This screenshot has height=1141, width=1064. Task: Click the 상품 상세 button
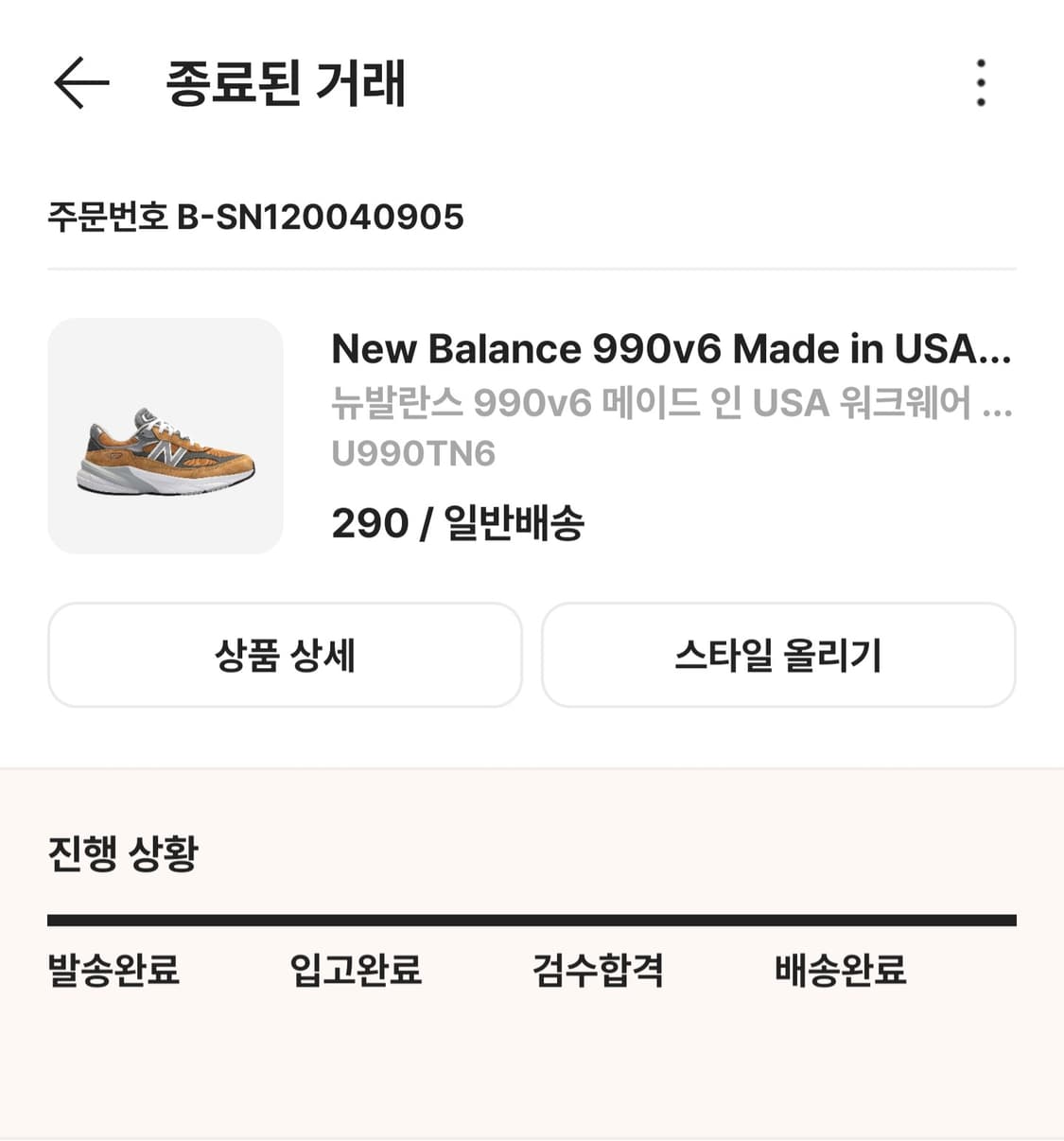click(x=284, y=655)
